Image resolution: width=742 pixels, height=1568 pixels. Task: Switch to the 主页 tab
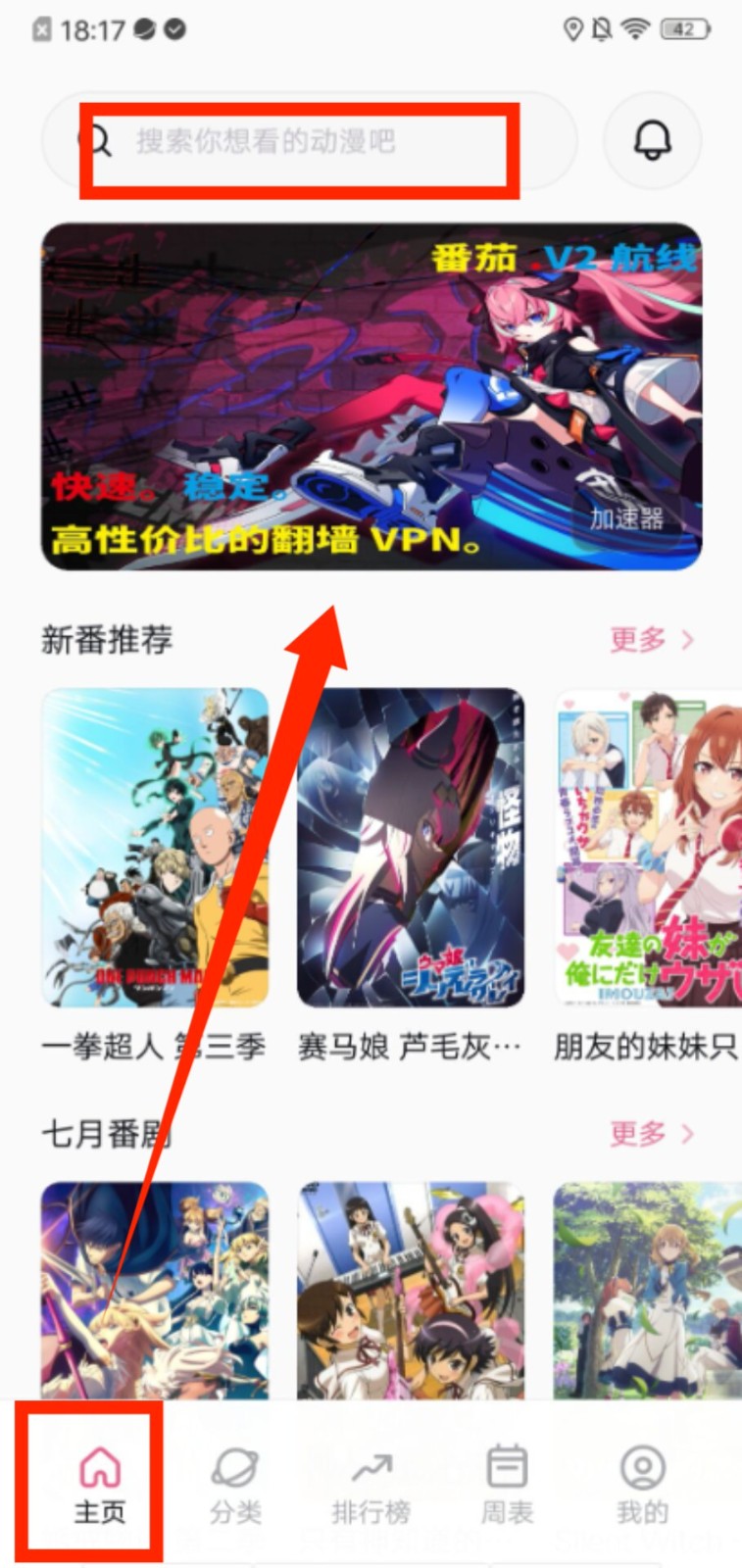click(x=99, y=1485)
